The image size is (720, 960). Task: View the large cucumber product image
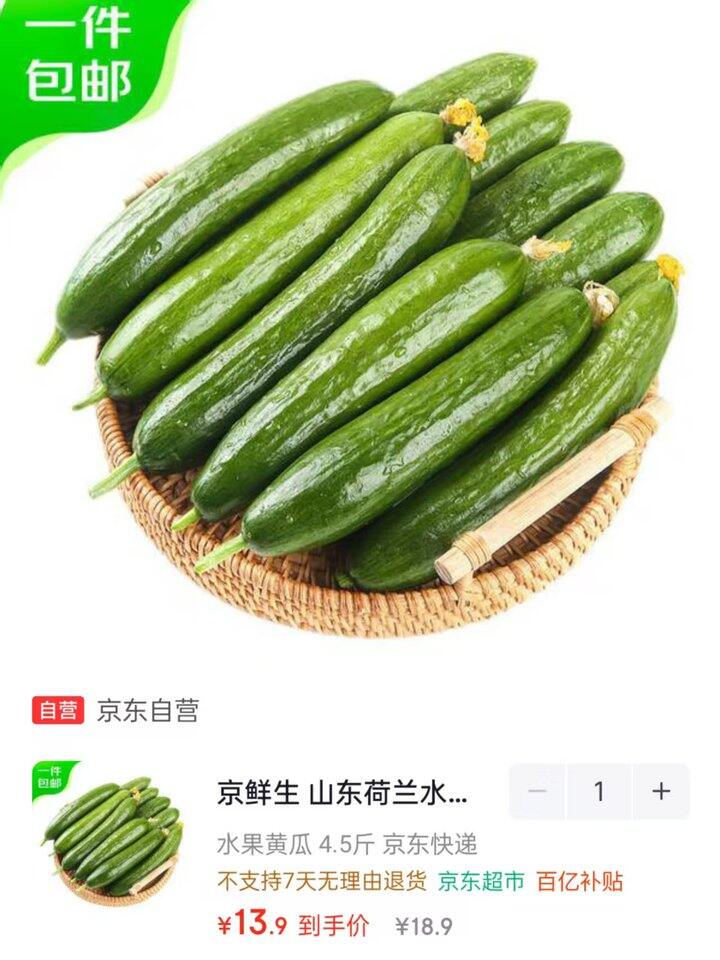pos(360,330)
